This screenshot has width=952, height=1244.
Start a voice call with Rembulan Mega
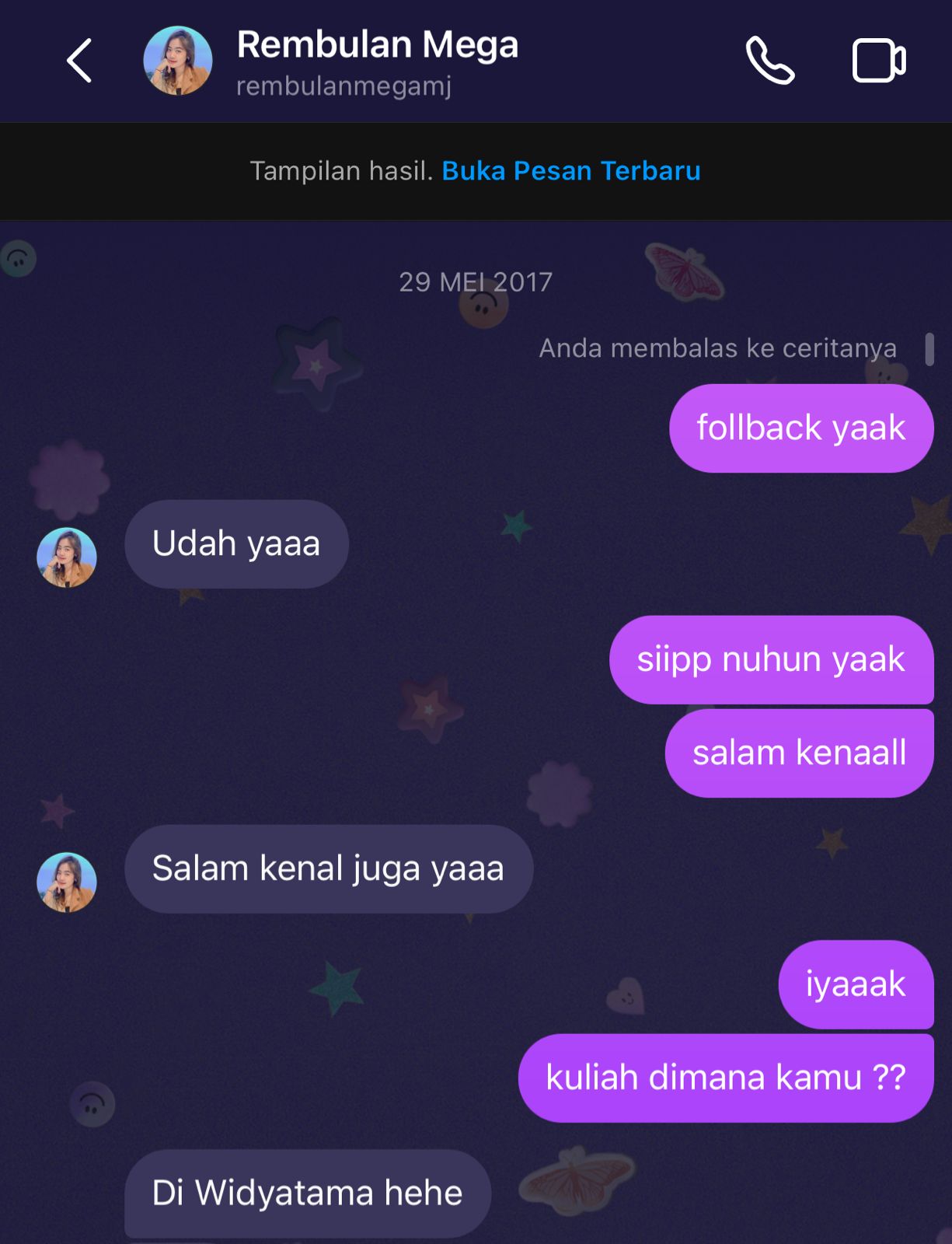[769, 61]
